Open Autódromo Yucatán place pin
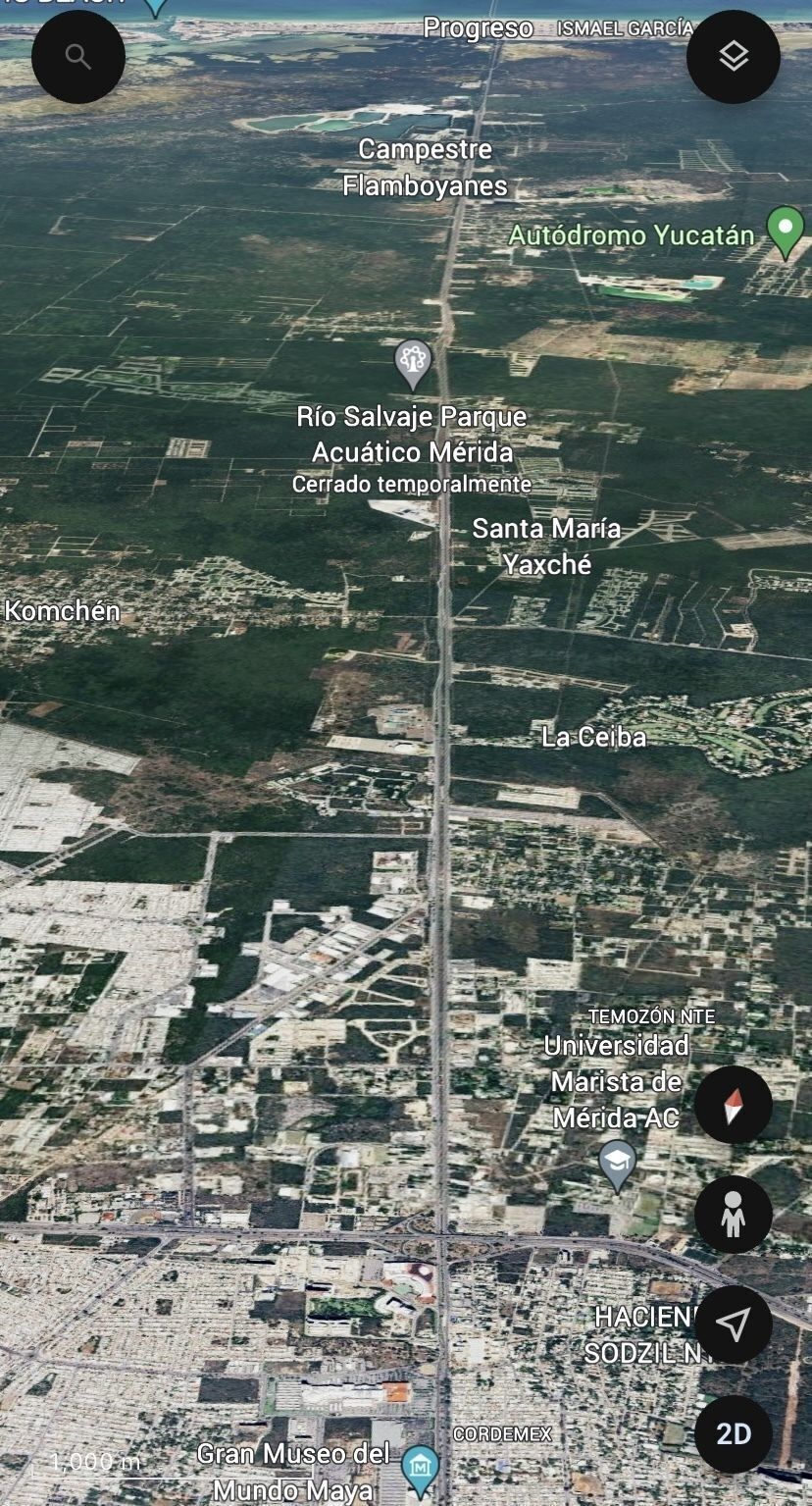The width and height of the screenshot is (812, 1506). pyautogui.click(x=785, y=231)
